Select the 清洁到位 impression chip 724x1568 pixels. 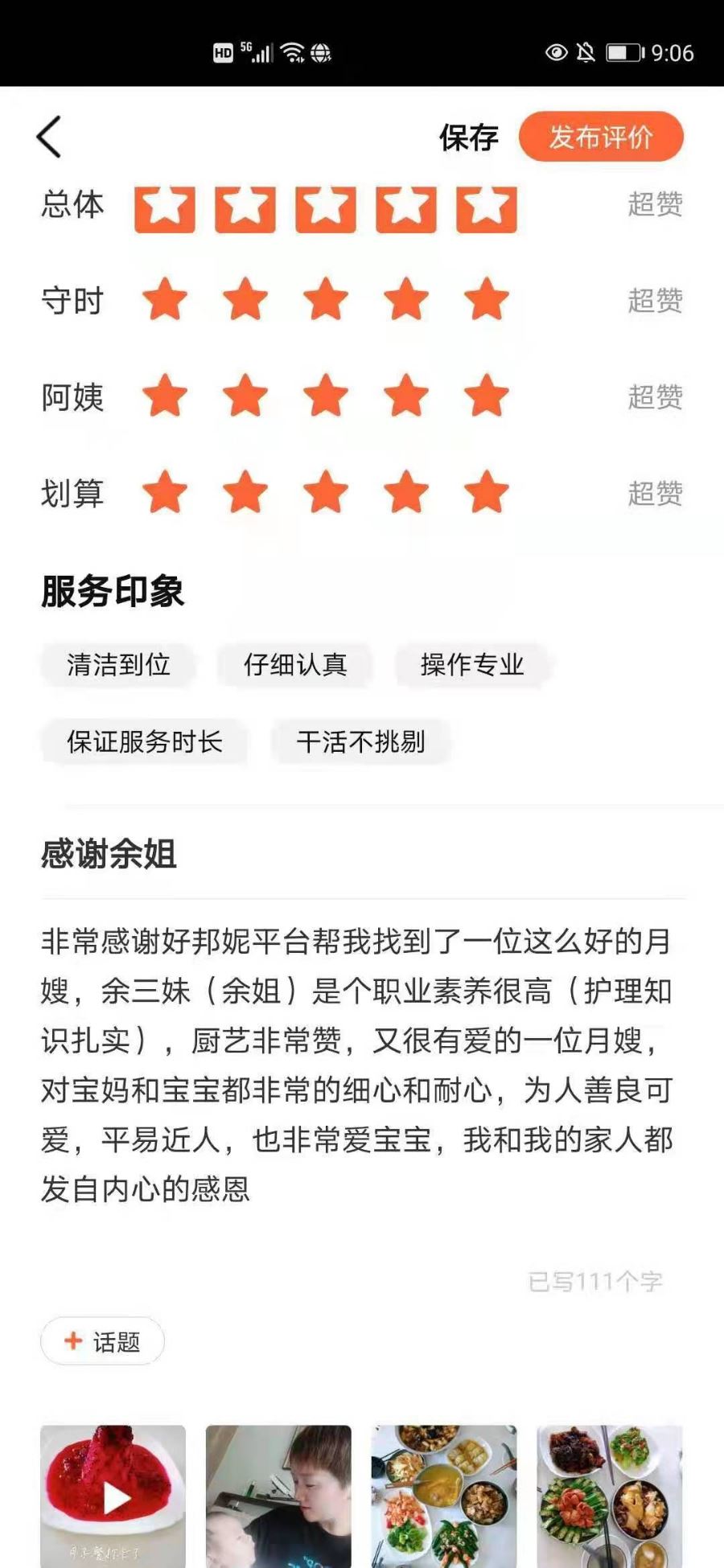(118, 665)
